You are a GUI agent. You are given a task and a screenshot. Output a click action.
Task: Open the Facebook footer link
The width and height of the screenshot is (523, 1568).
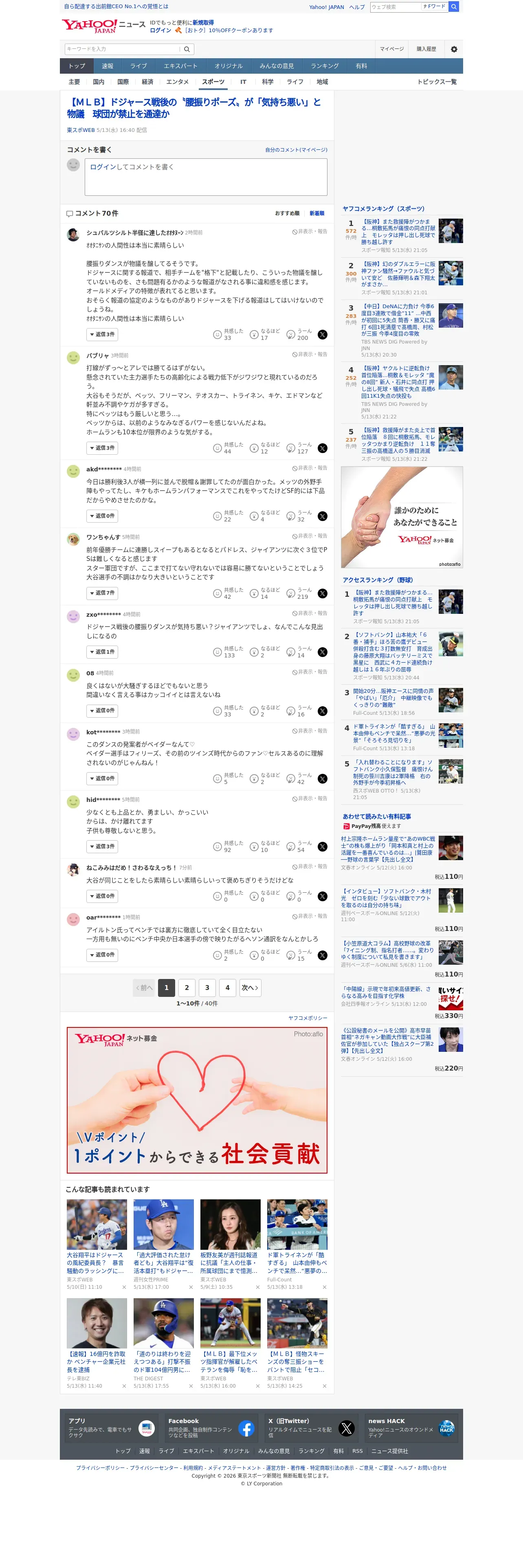tap(211, 1428)
